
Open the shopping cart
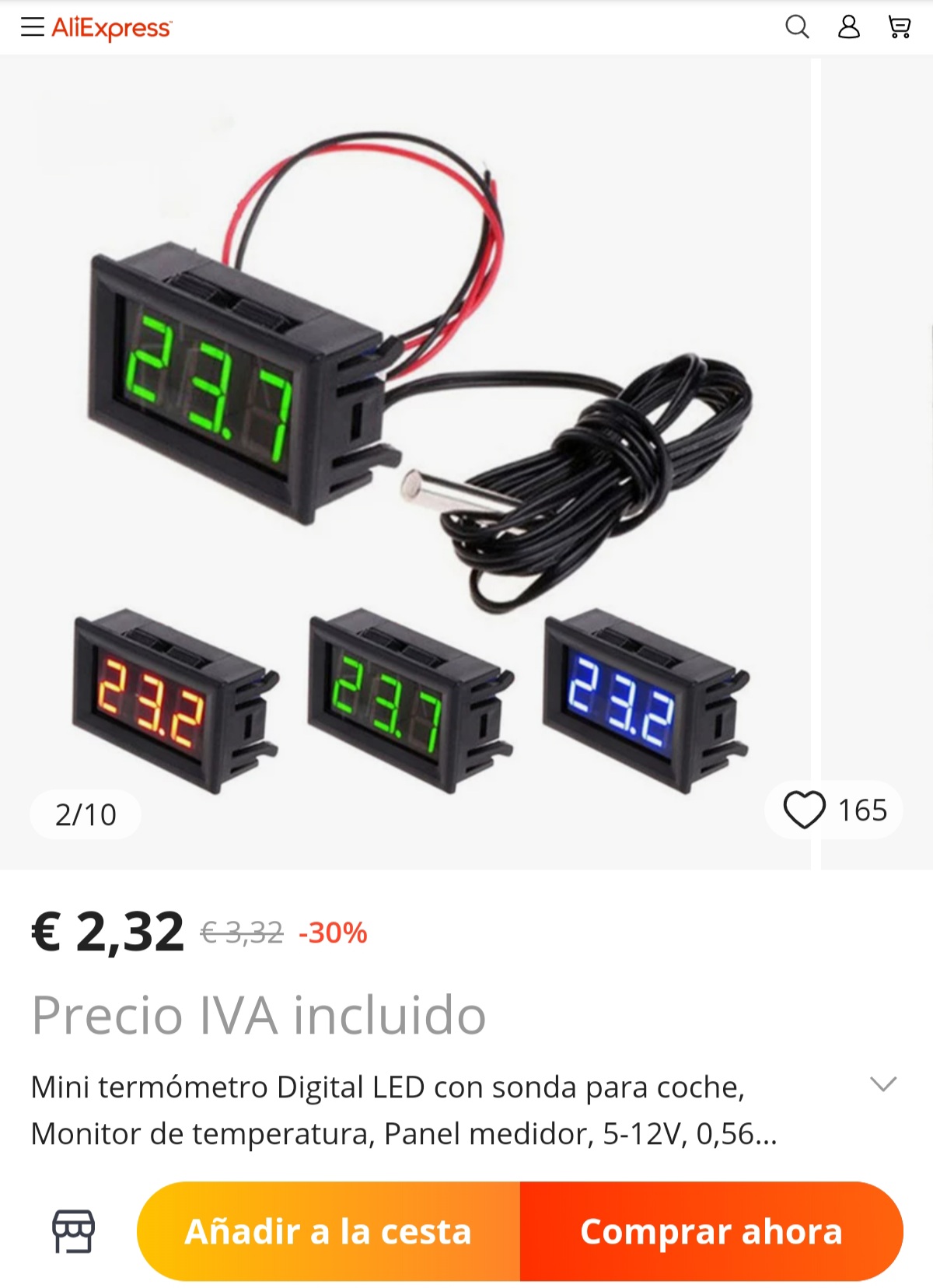[x=900, y=27]
